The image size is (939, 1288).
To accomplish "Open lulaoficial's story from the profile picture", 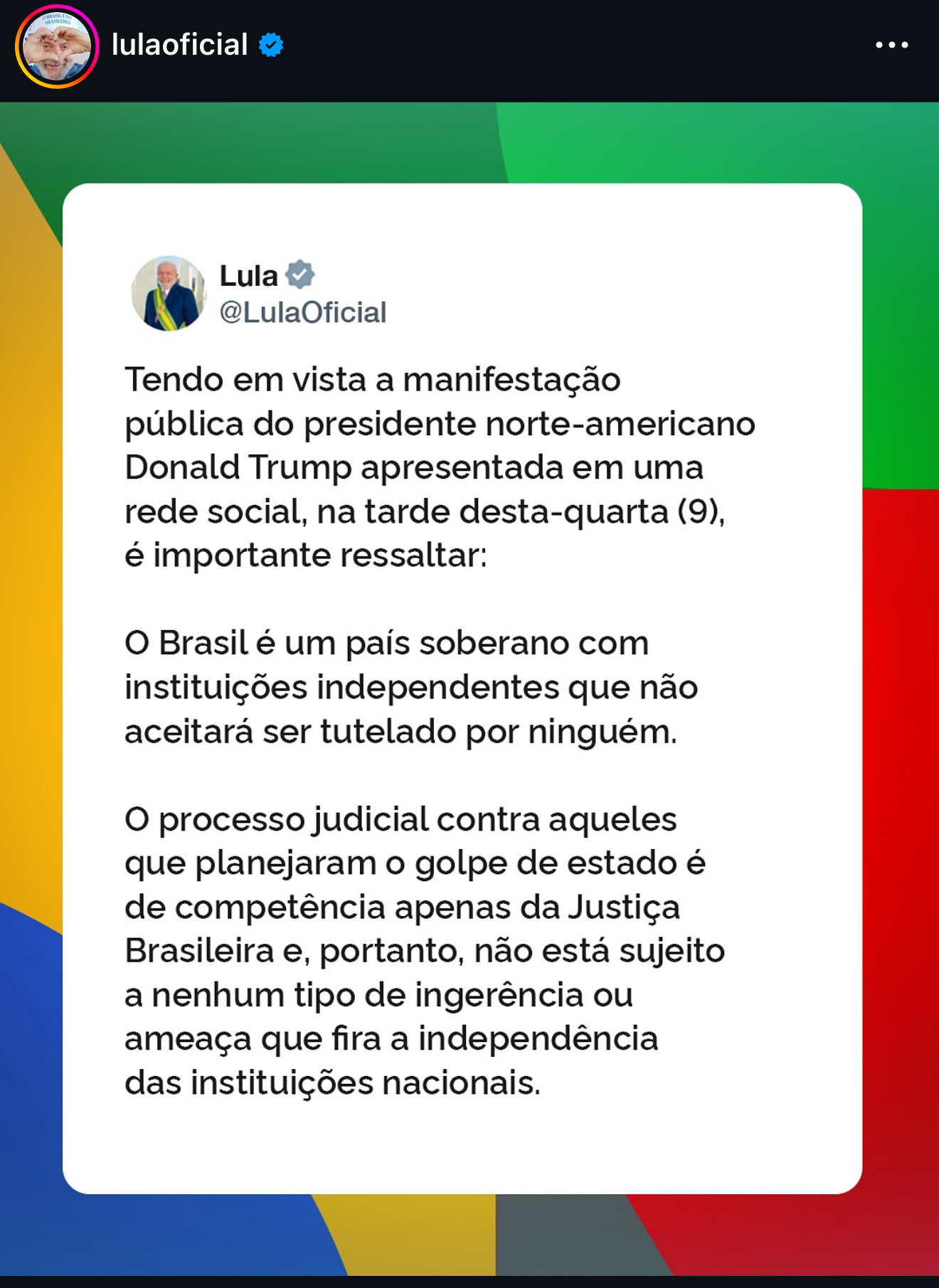I will (57, 46).
